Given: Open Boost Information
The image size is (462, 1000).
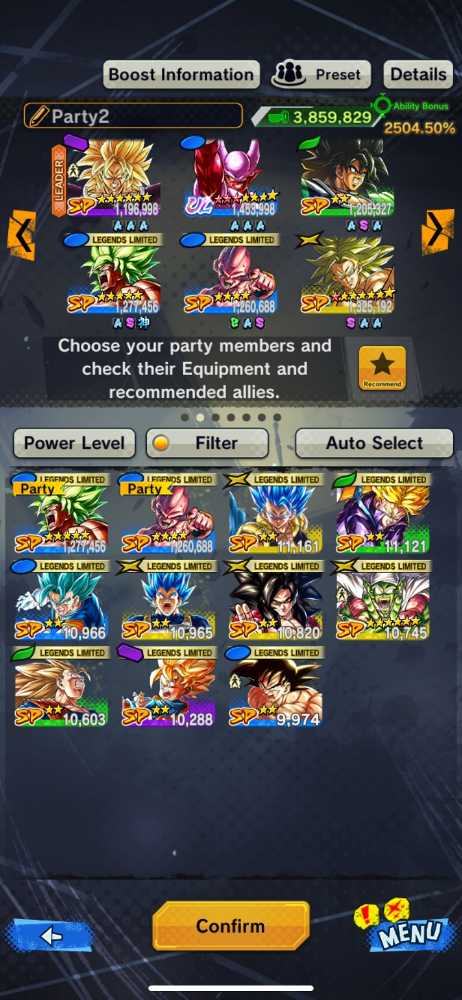Looking at the screenshot, I should 181,75.
